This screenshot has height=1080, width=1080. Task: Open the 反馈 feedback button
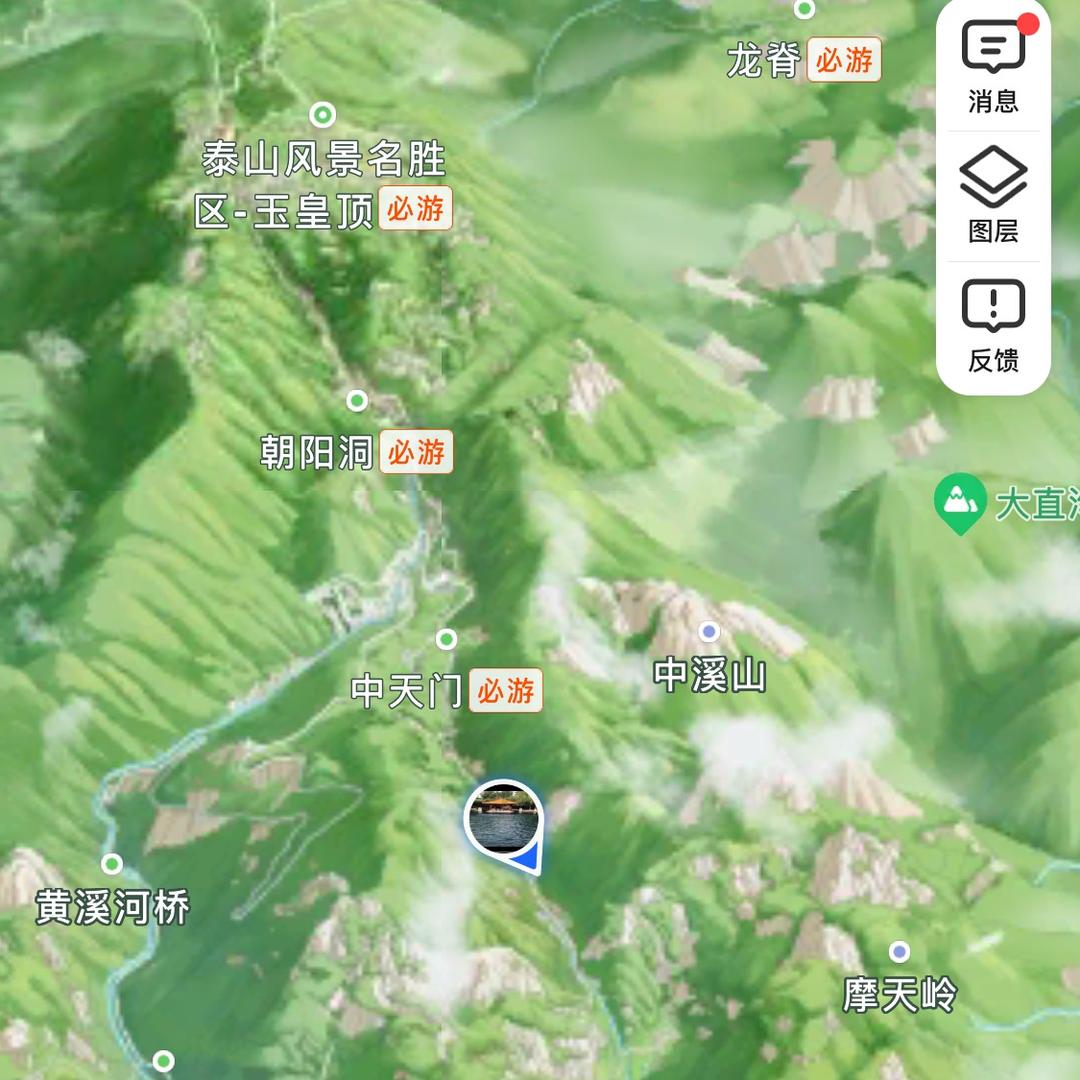(x=993, y=325)
